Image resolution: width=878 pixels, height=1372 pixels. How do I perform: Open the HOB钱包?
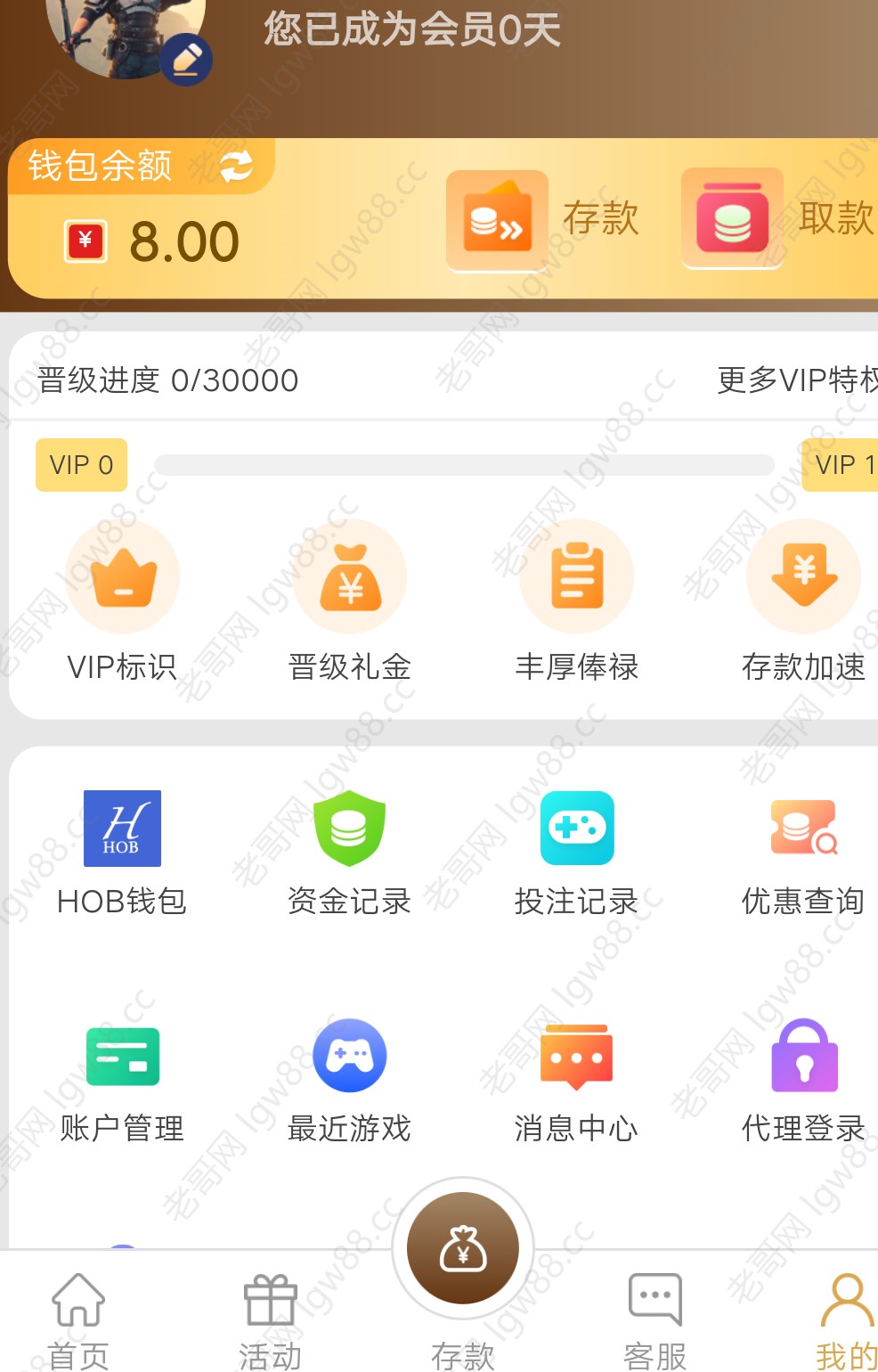(122, 853)
